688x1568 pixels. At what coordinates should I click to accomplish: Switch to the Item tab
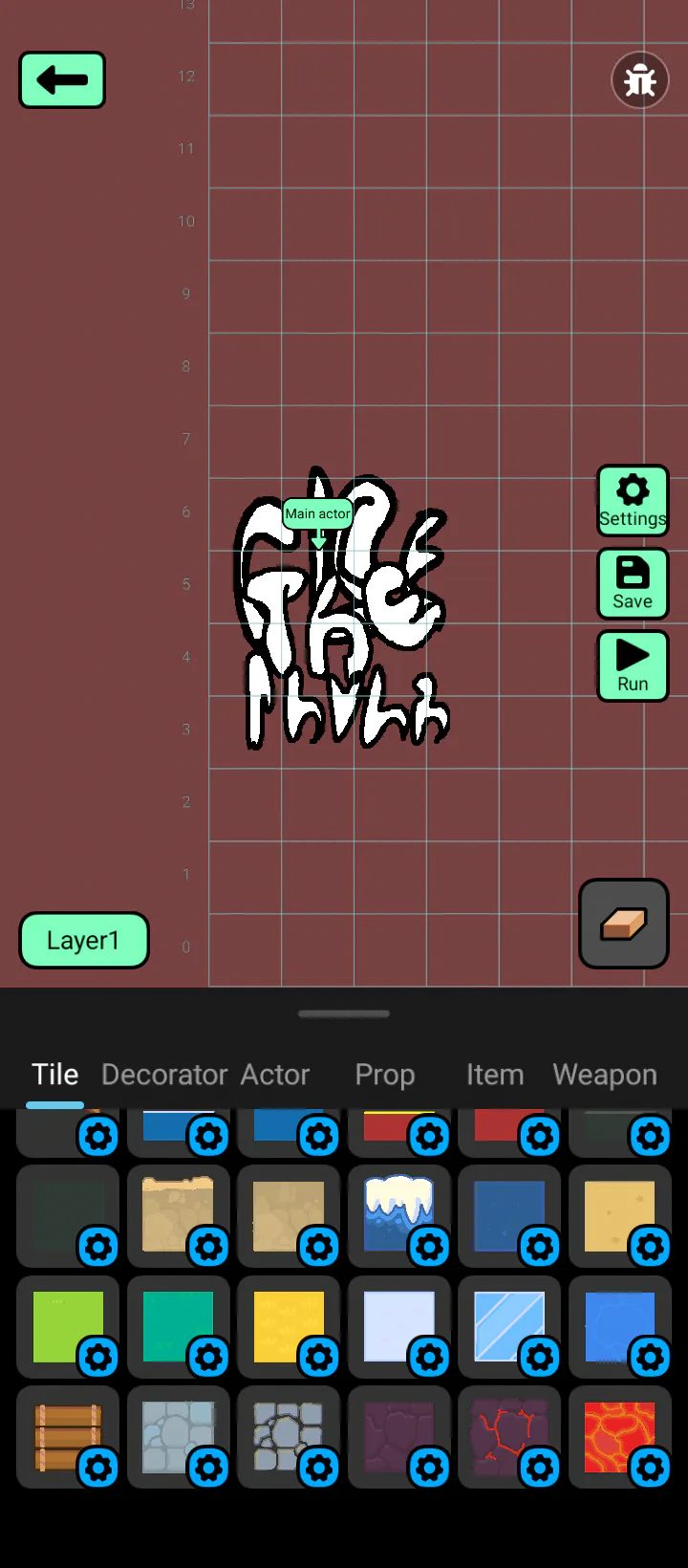495,1075
